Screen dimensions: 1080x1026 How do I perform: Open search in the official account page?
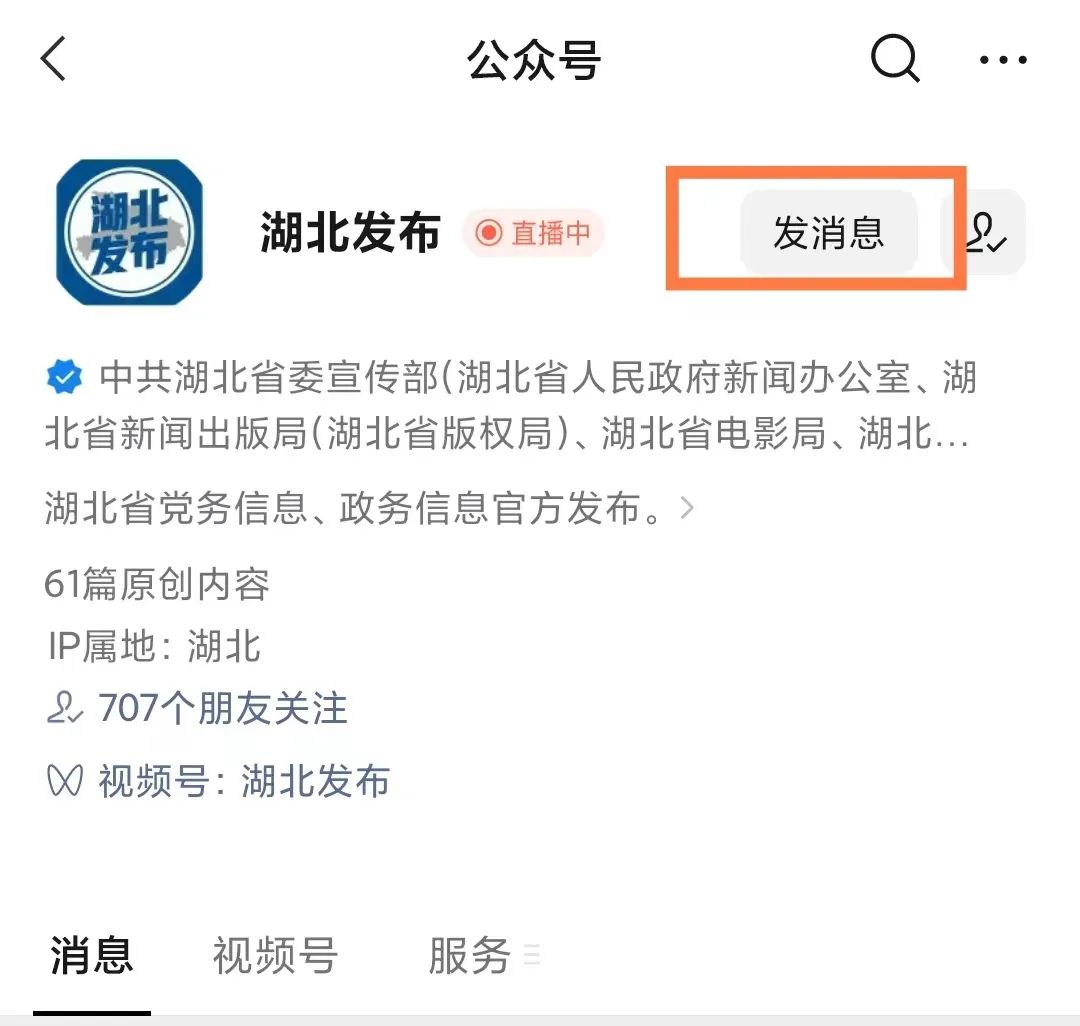894,59
